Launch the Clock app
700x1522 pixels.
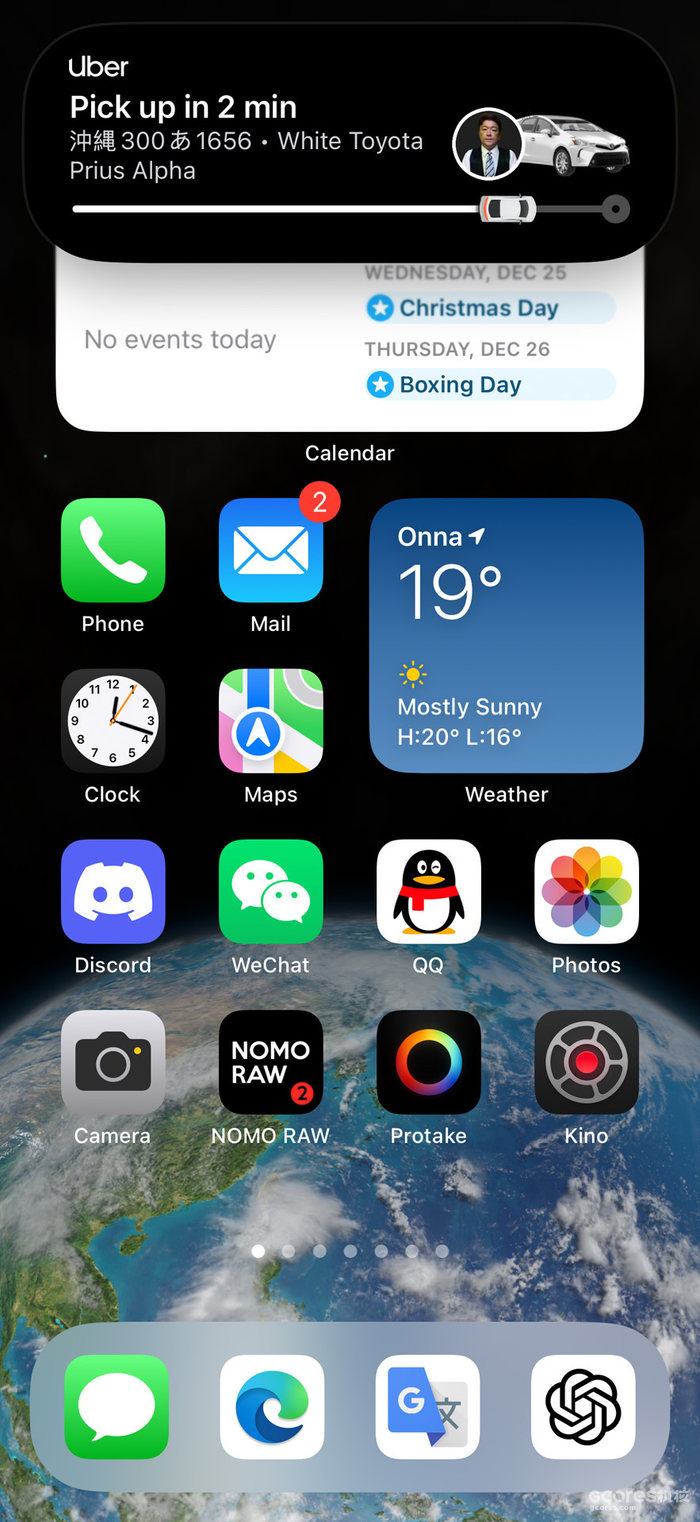(x=113, y=721)
